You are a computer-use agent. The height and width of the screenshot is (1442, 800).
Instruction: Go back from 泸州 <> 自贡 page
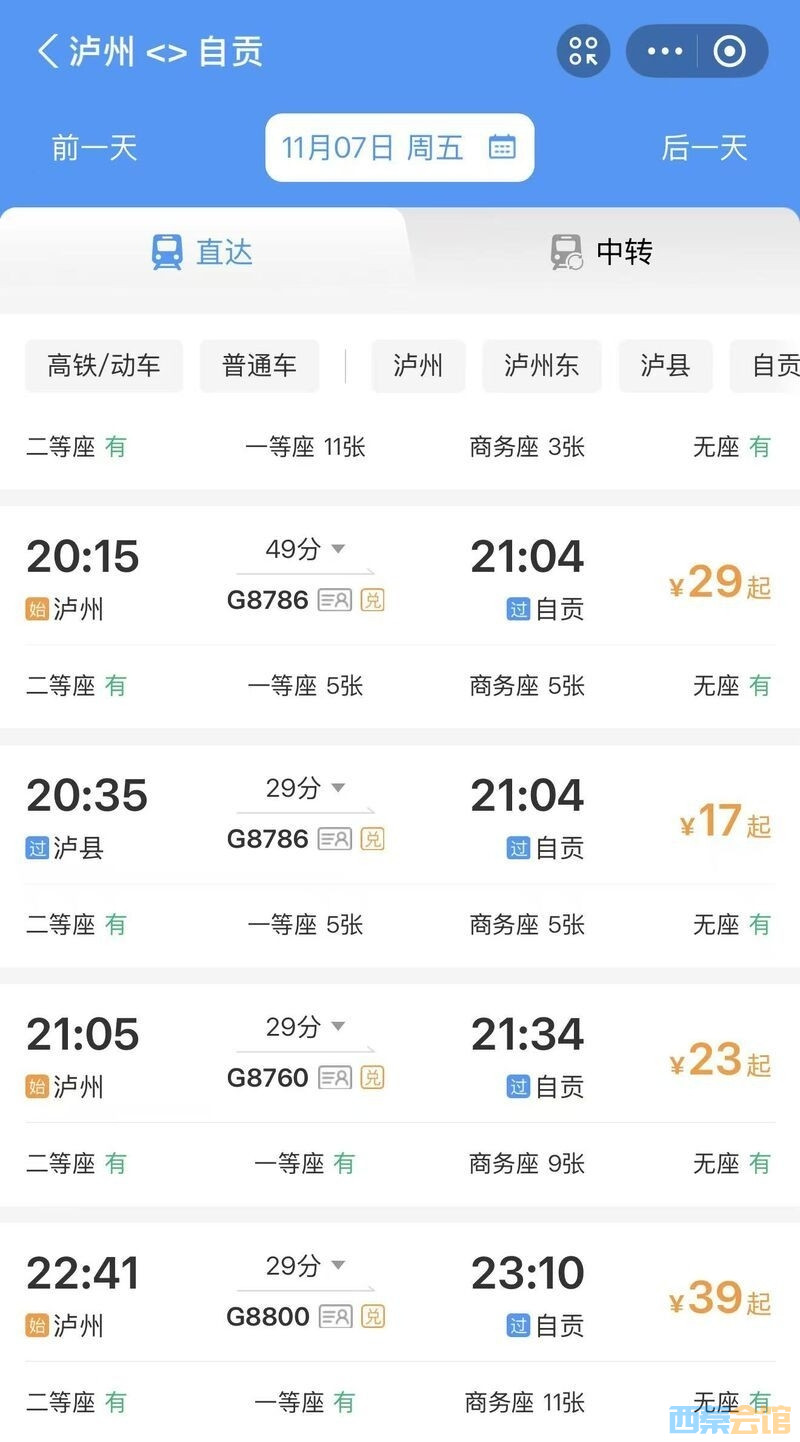tap(47, 51)
